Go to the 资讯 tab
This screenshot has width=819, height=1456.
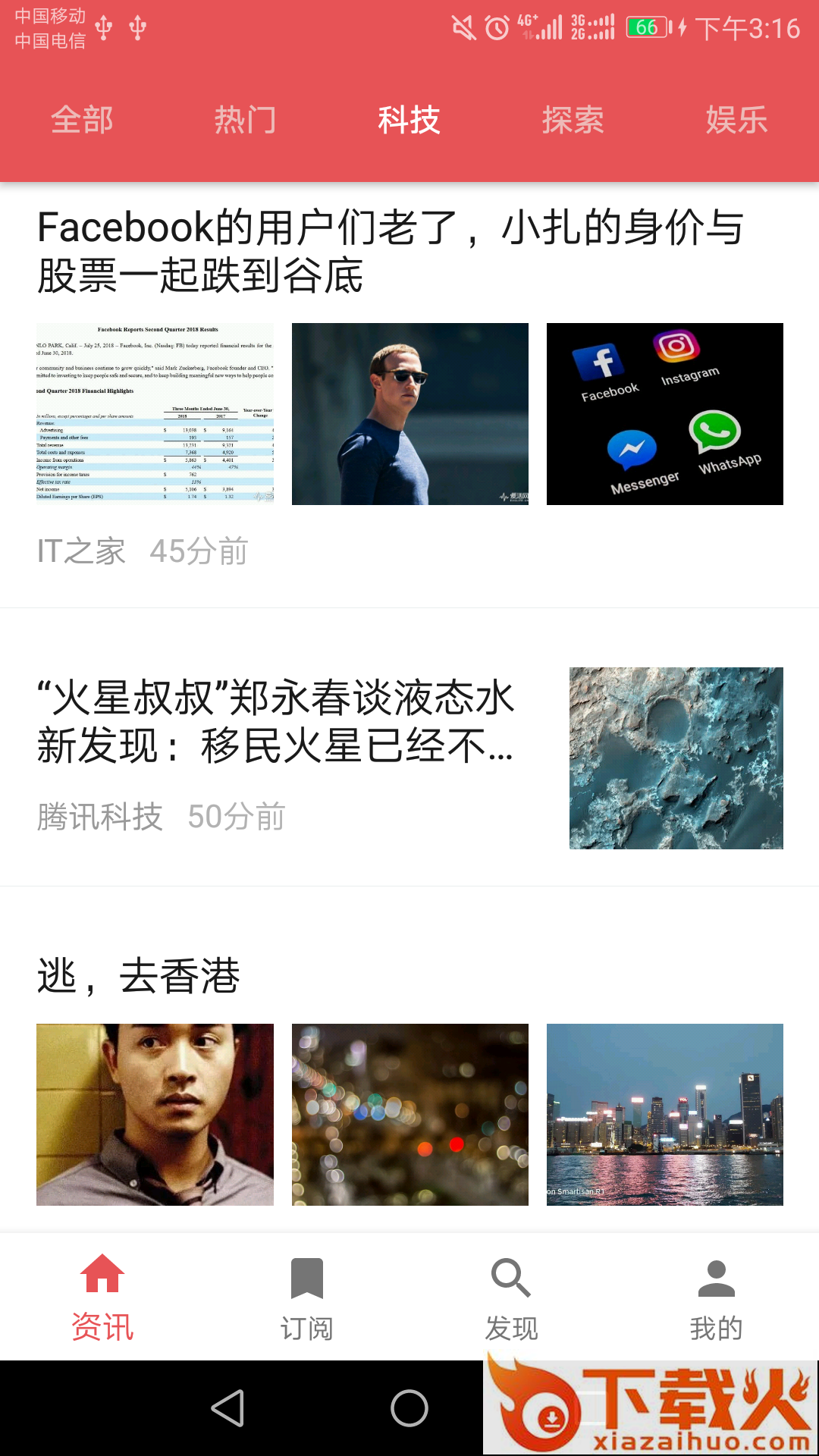point(102,1298)
